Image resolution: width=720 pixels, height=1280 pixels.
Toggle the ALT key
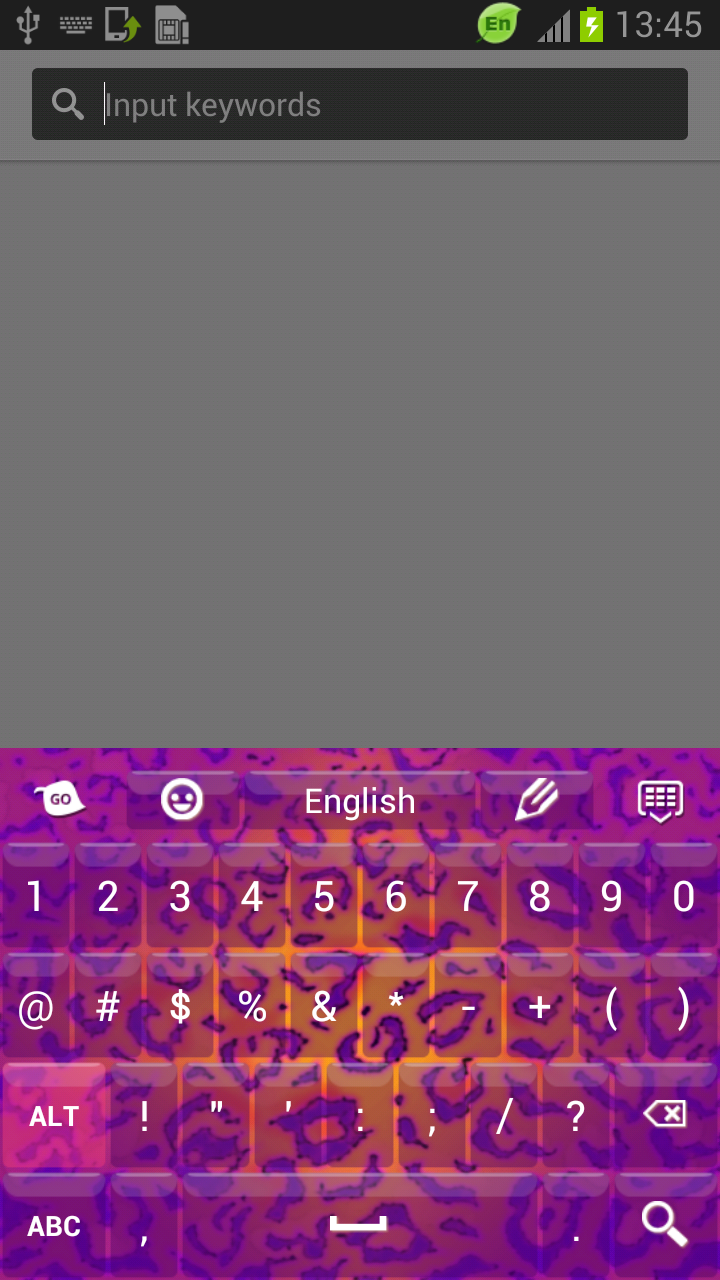[x=54, y=1117]
